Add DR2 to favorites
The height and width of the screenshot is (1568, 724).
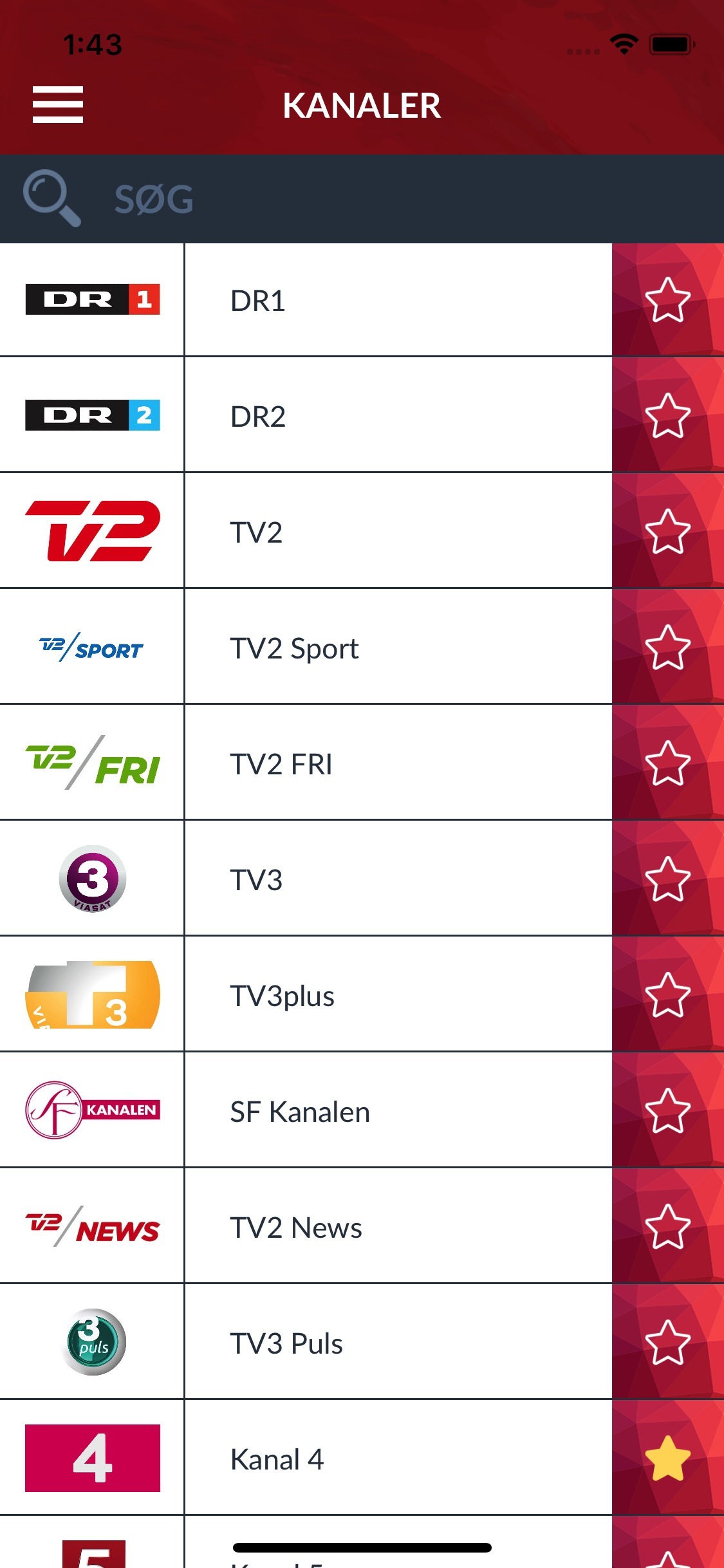tap(667, 415)
